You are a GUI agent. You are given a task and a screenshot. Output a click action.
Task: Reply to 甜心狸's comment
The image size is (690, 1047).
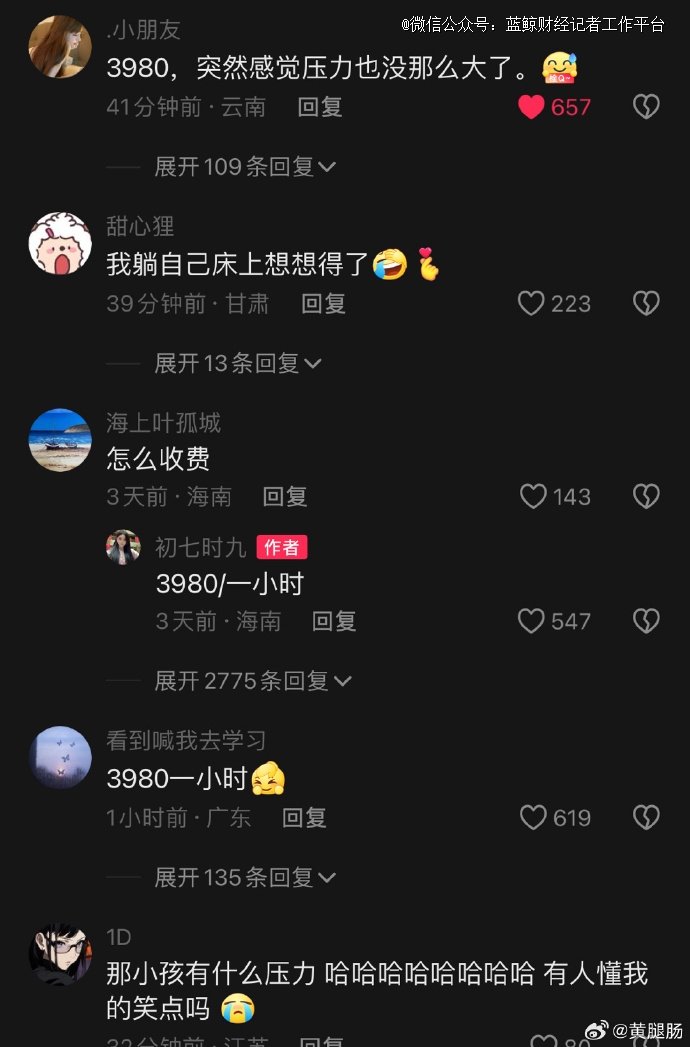coord(323,303)
